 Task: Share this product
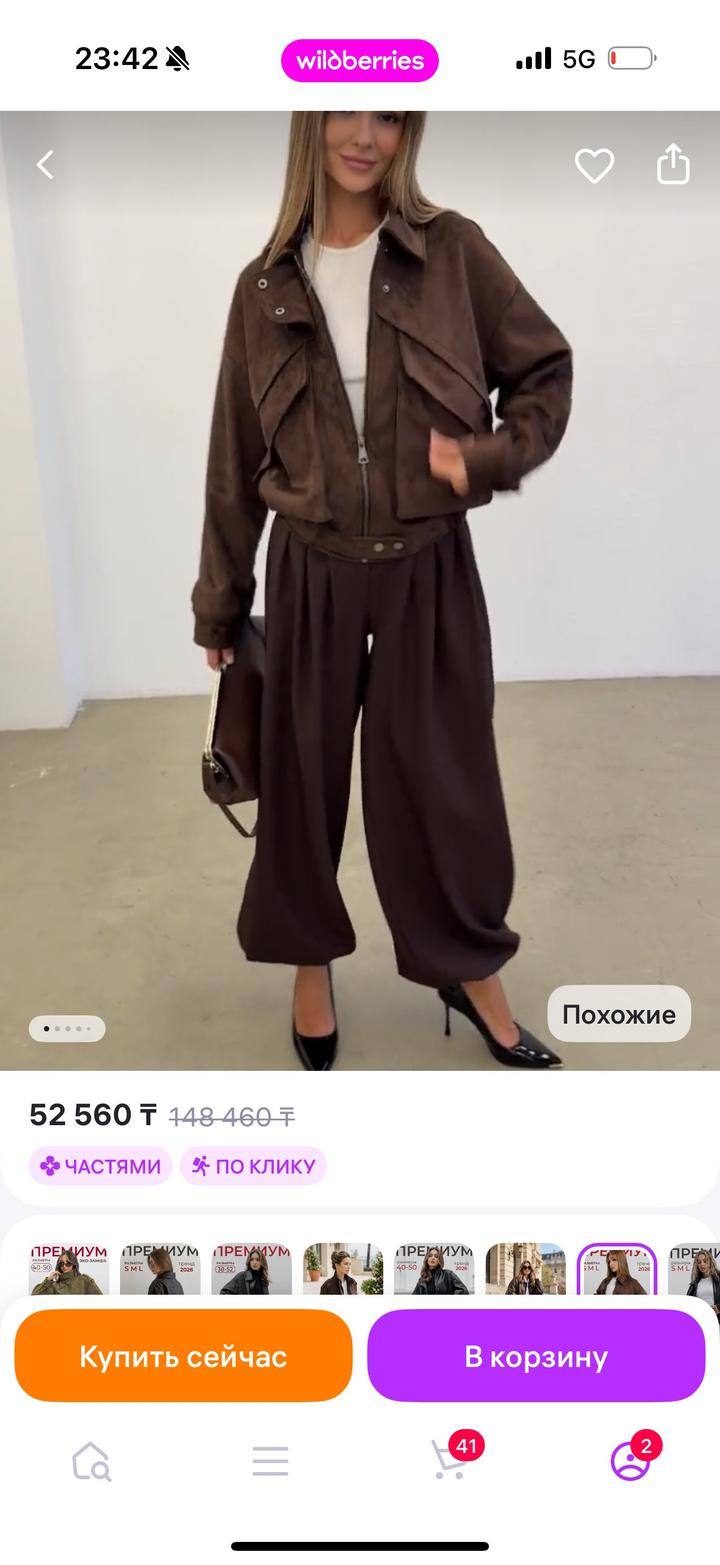[673, 165]
